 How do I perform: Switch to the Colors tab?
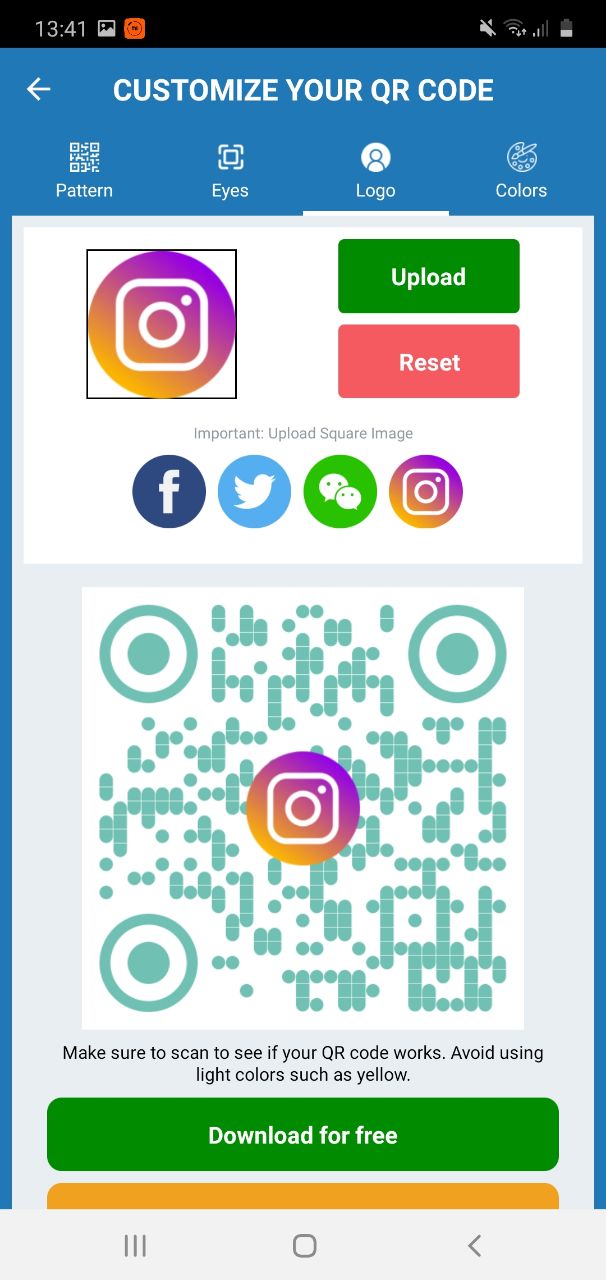pos(521,171)
